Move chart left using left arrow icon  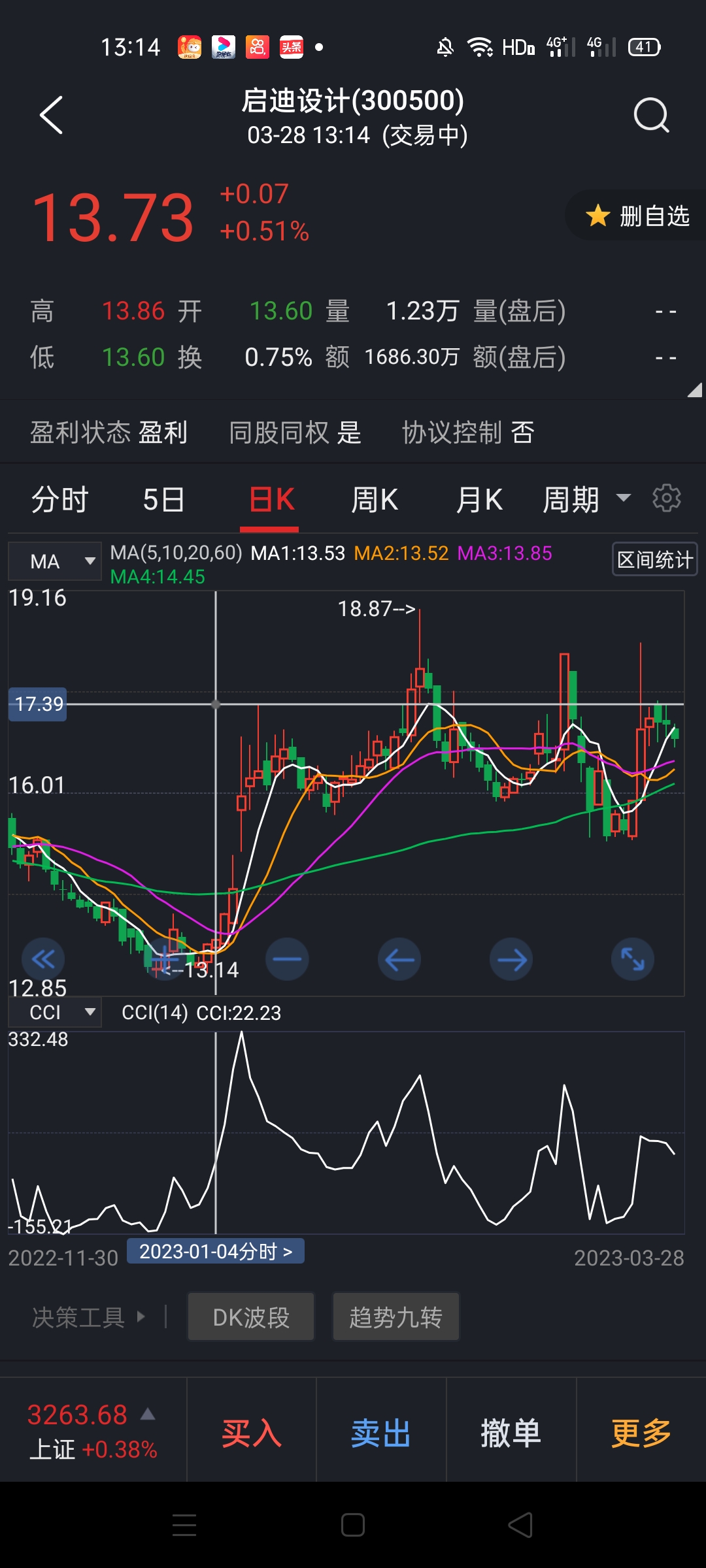pos(399,959)
